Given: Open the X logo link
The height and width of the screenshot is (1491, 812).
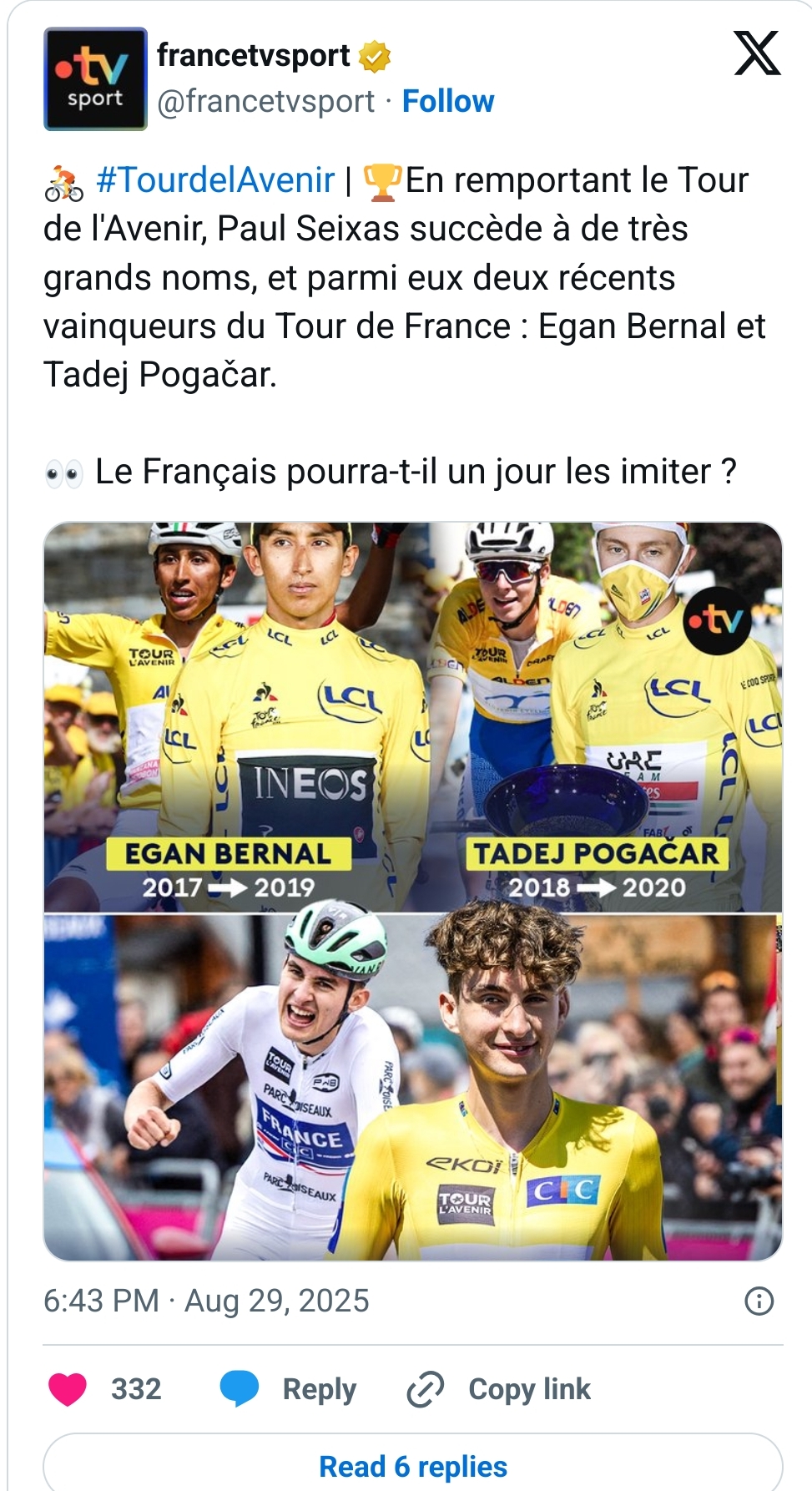Looking at the screenshot, I should click(x=756, y=53).
